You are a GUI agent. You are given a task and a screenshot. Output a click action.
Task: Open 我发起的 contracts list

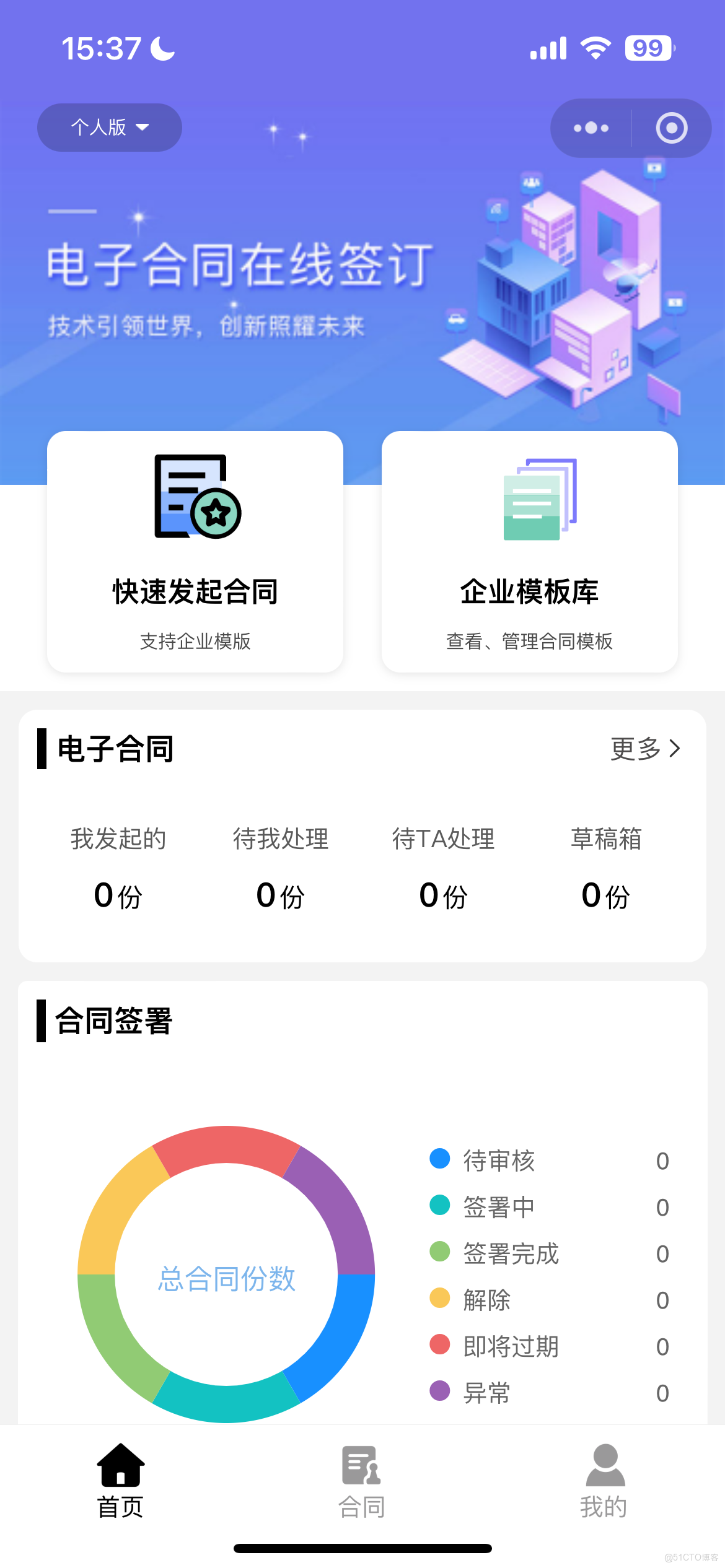(118, 867)
